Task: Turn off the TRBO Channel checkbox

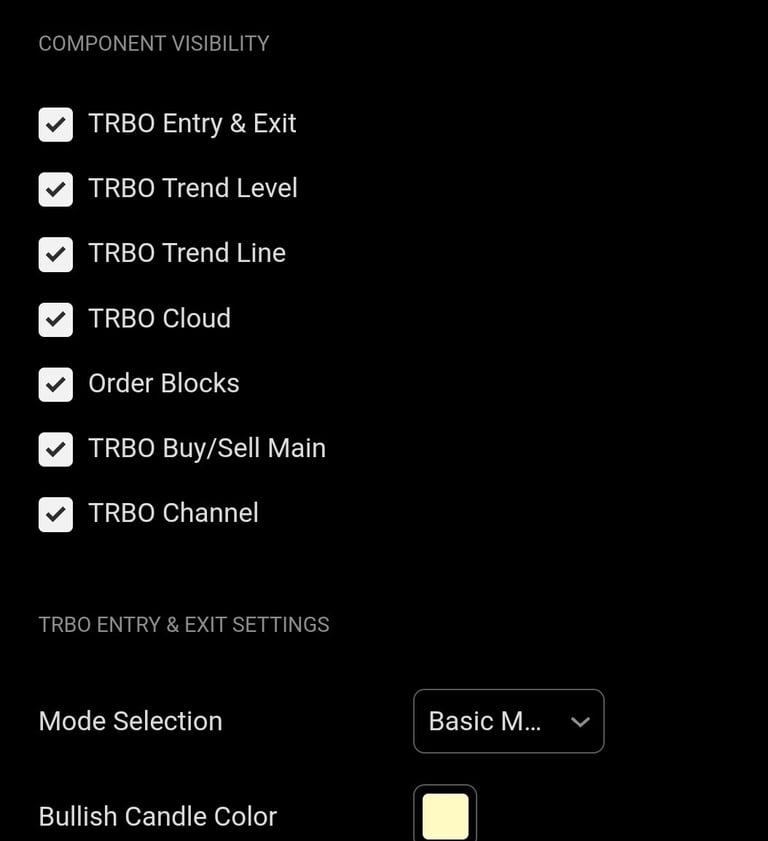Action: point(56,514)
